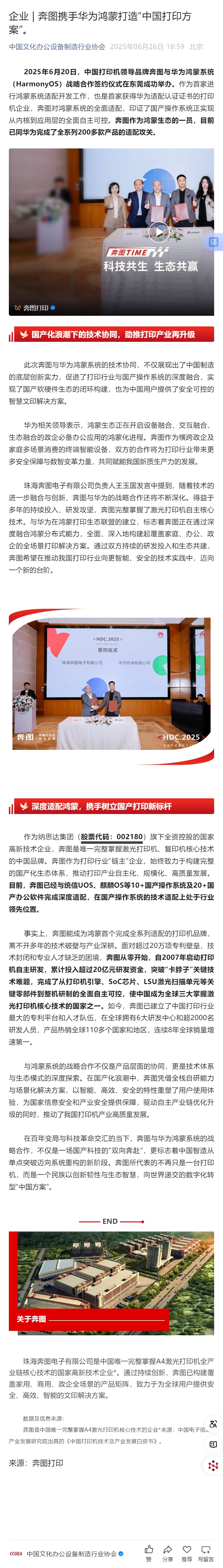Open stock code 002180 link

pyautogui.click(x=112, y=836)
